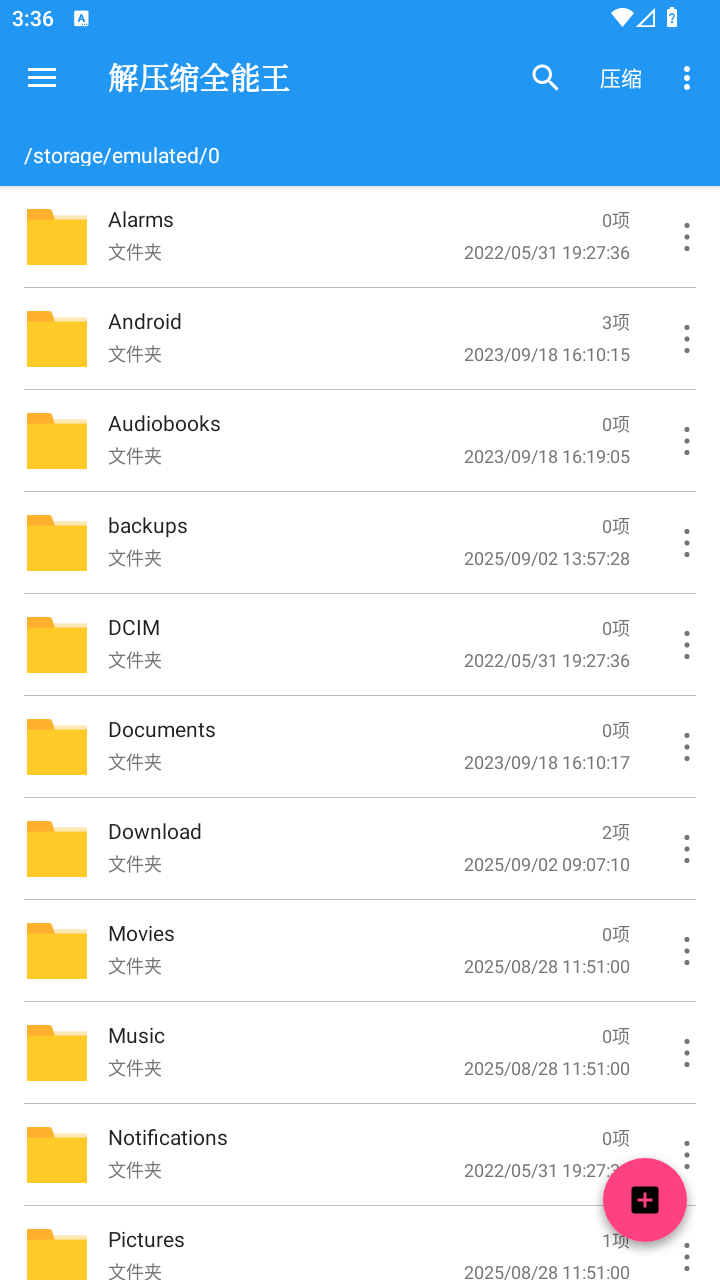This screenshot has height=1280, width=720.
Task: Show more options for Audiobooks folder
Action: (x=686, y=441)
